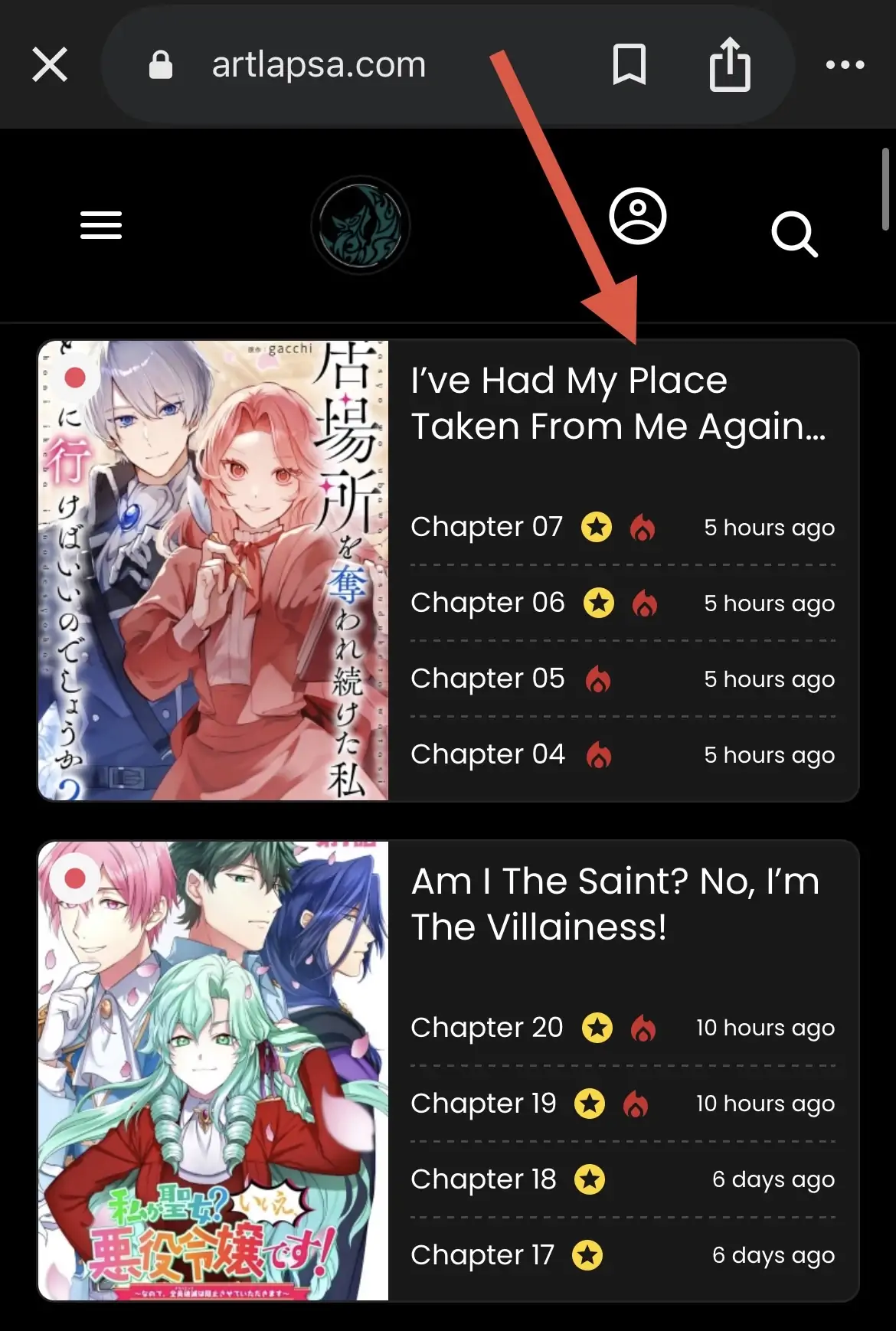Read Chapter 19 of the Villainess series
896x1331 pixels.
(483, 1104)
